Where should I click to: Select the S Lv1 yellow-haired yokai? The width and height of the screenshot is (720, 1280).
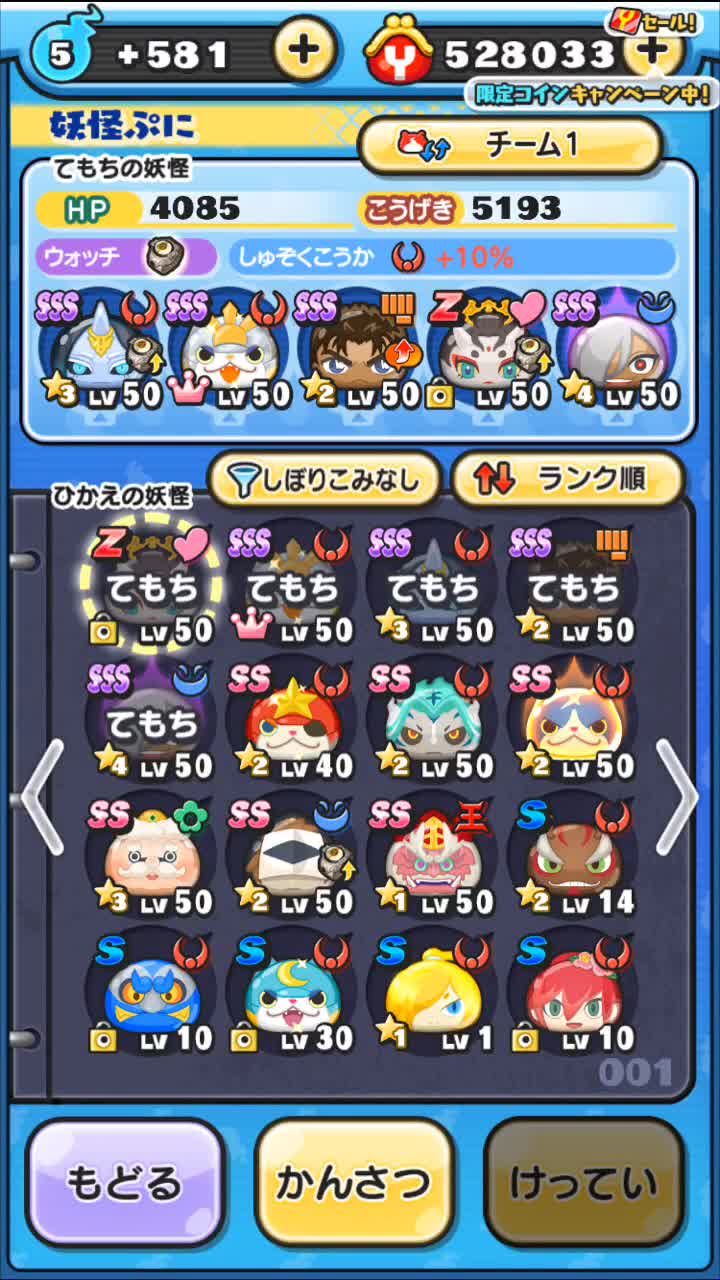point(432,997)
